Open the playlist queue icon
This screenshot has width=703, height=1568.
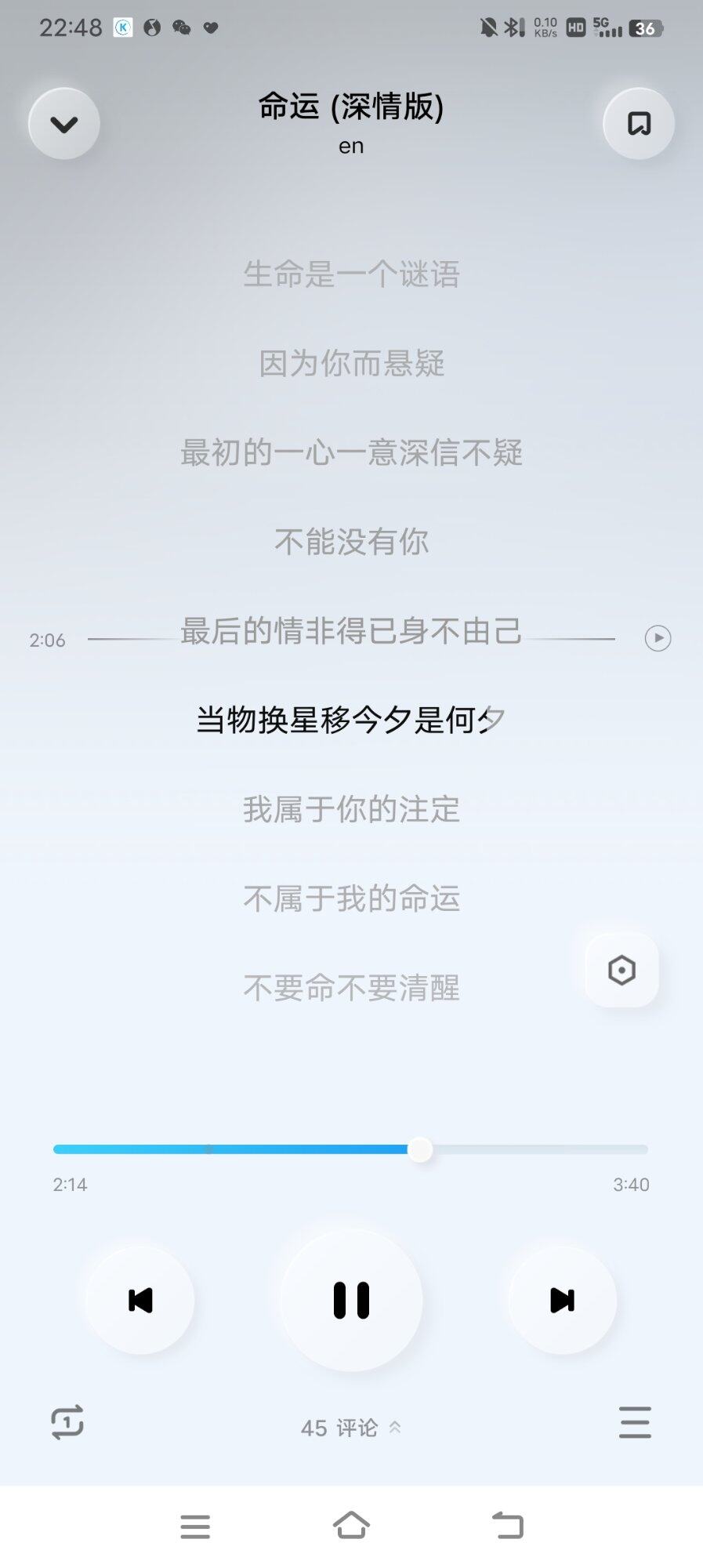click(634, 1422)
